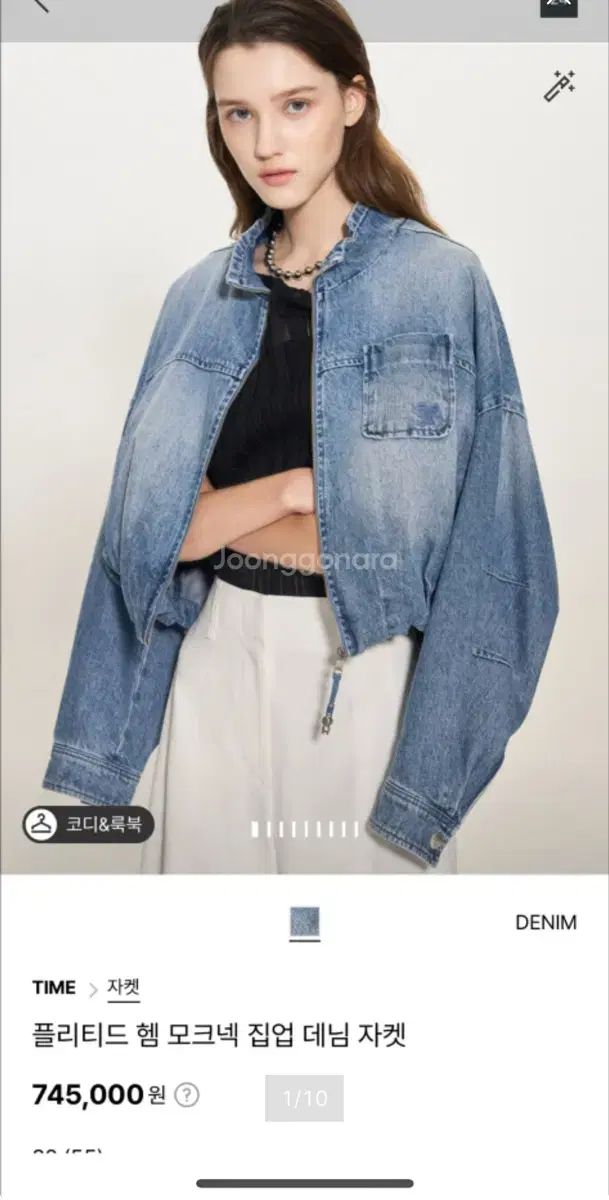The width and height of the screenshot is (609, 1200).
Task: Open the product photo full view
Action: tap(304, 450)
